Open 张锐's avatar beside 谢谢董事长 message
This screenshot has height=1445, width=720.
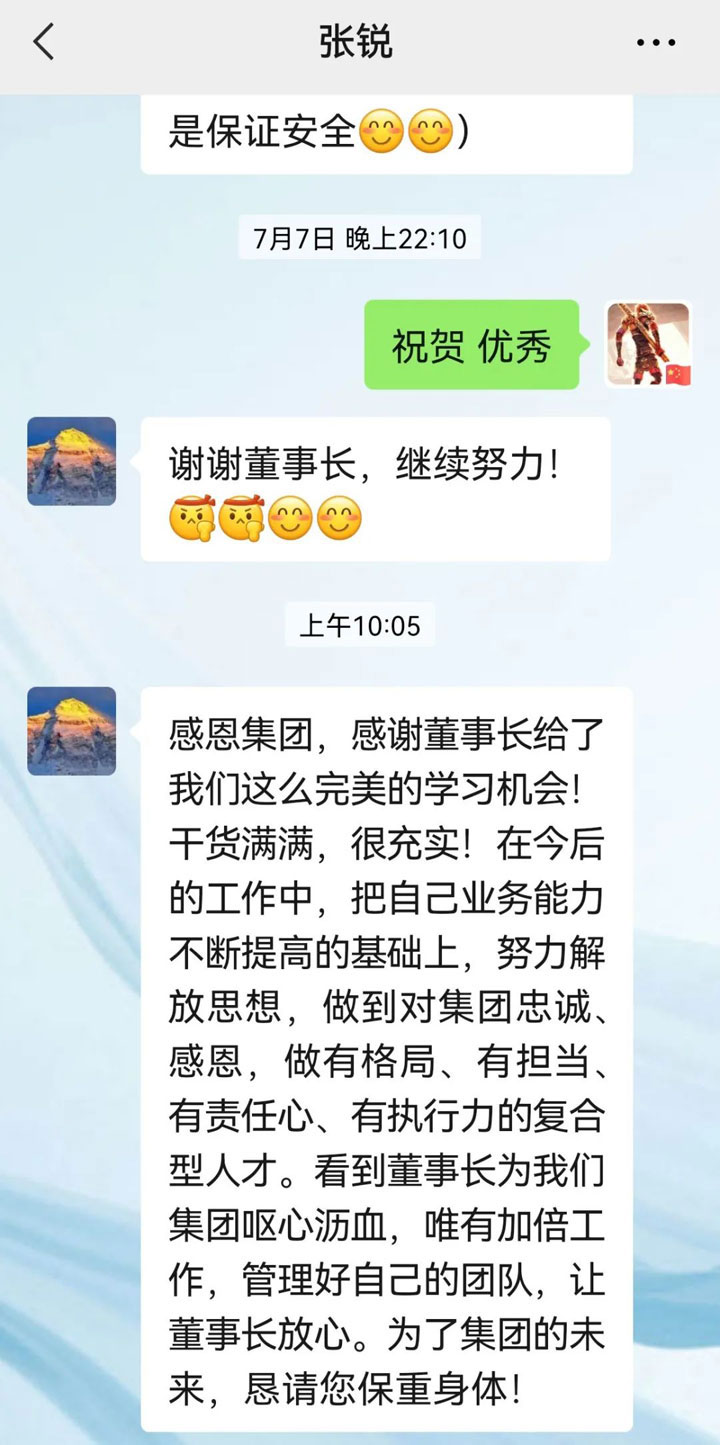click(x=72, y=461)
